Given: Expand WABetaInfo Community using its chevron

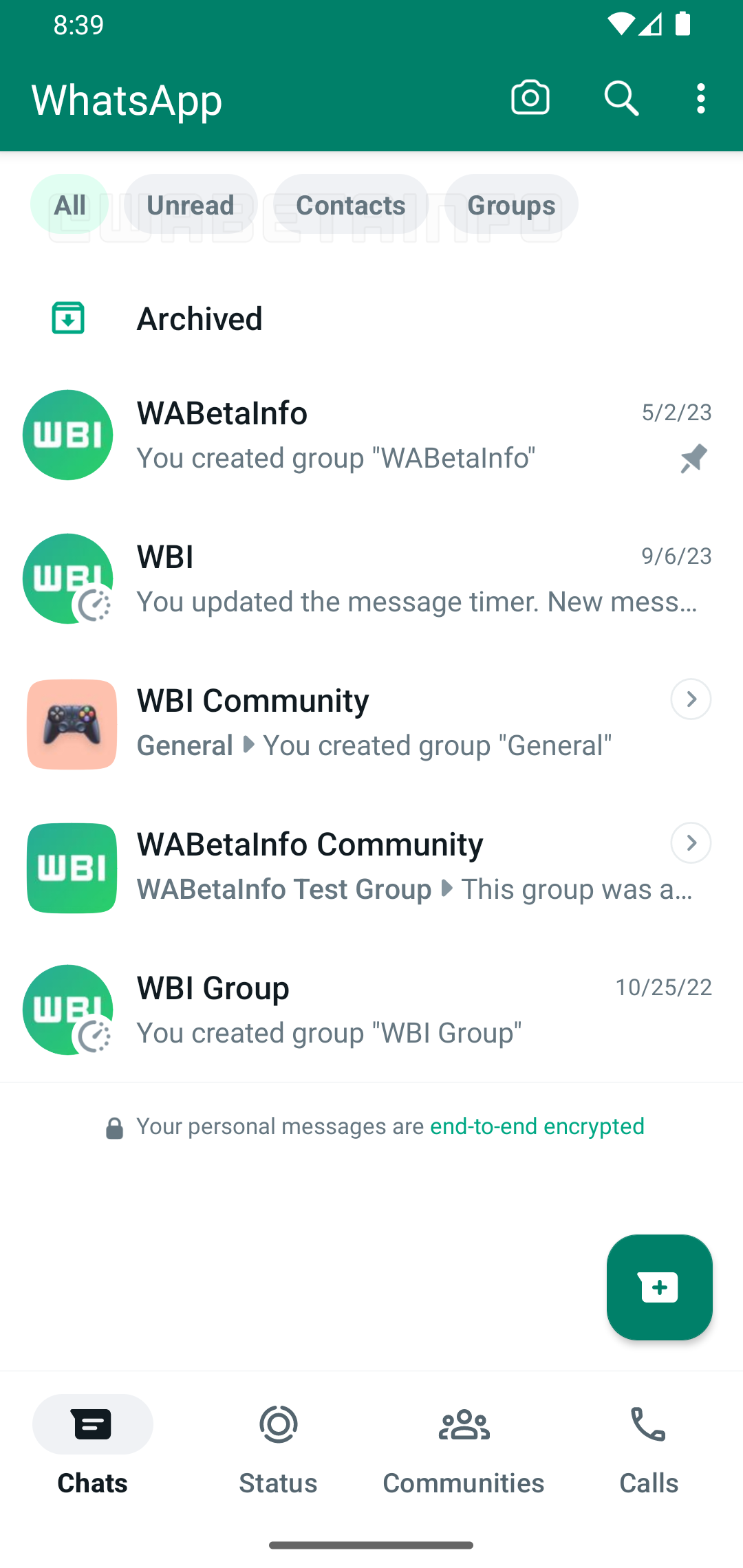Looking at the screenshot, I should 691,843.
